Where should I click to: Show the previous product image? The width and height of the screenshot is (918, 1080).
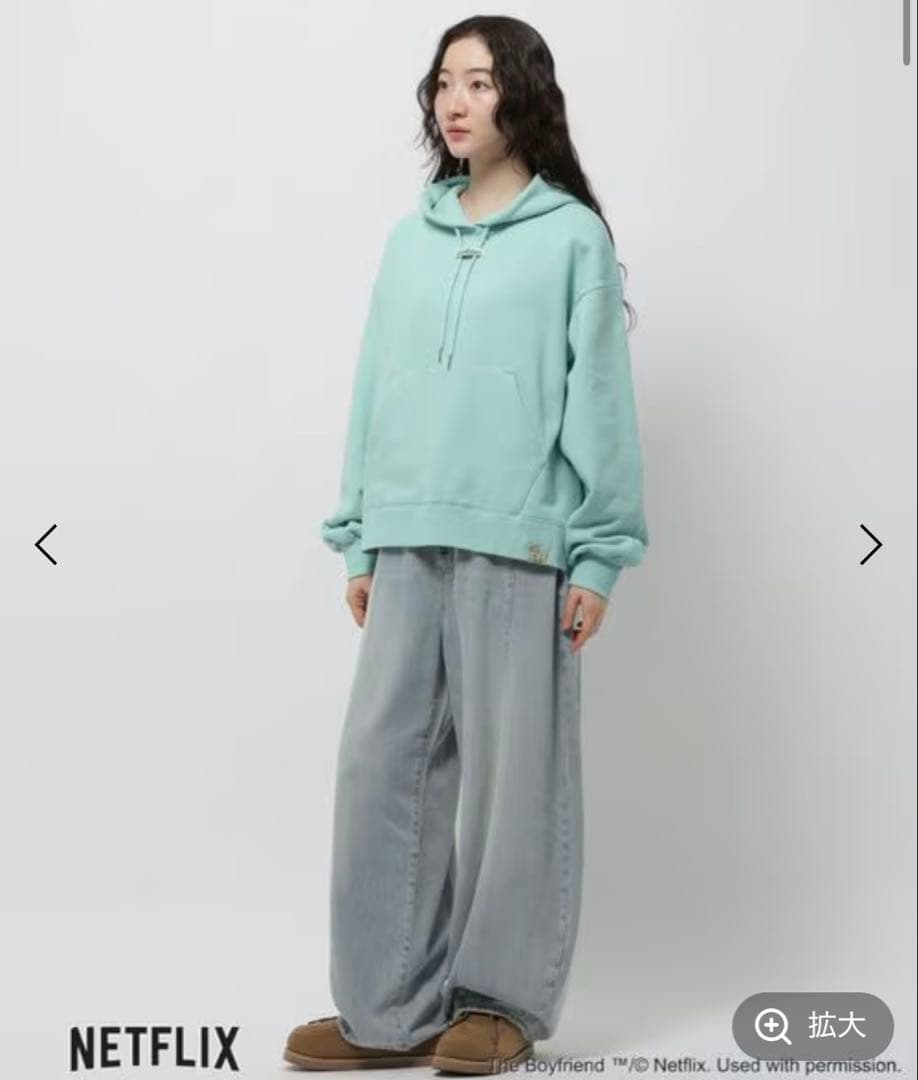click(x=46, y=545)
